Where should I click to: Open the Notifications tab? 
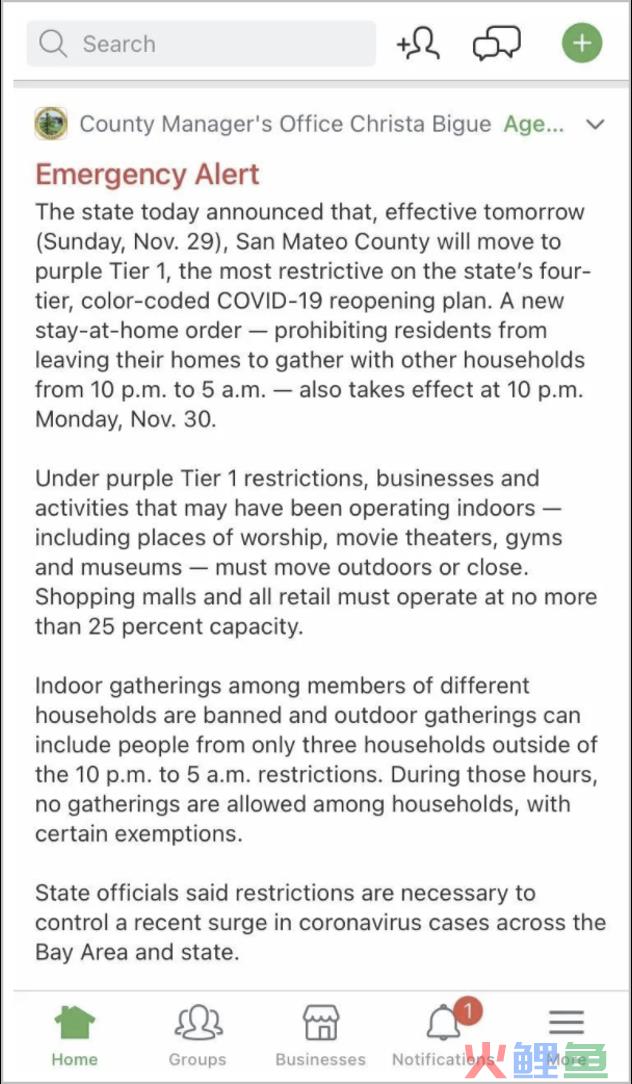pos(443,1036)
